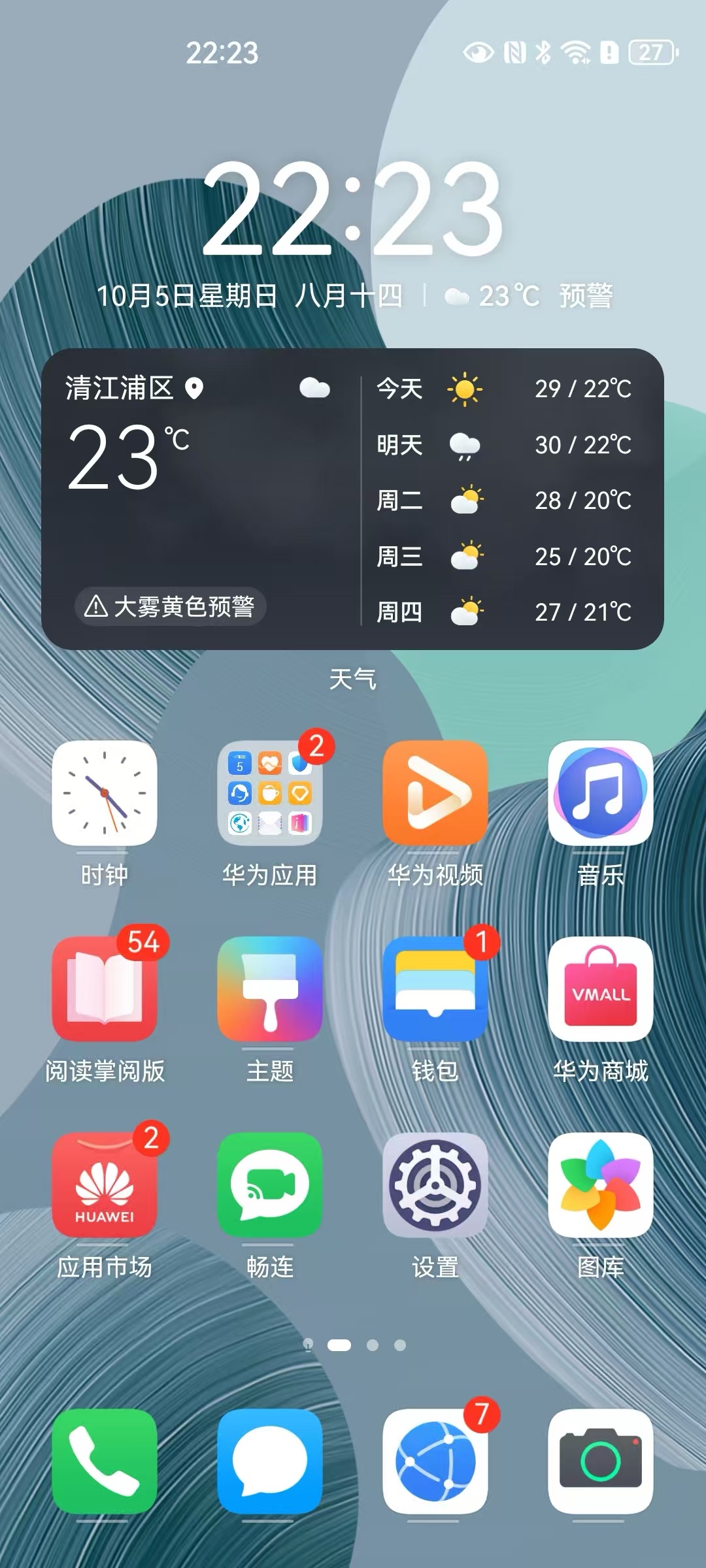
Task: Open the 音乐 music app
Action: click(600, 793)
